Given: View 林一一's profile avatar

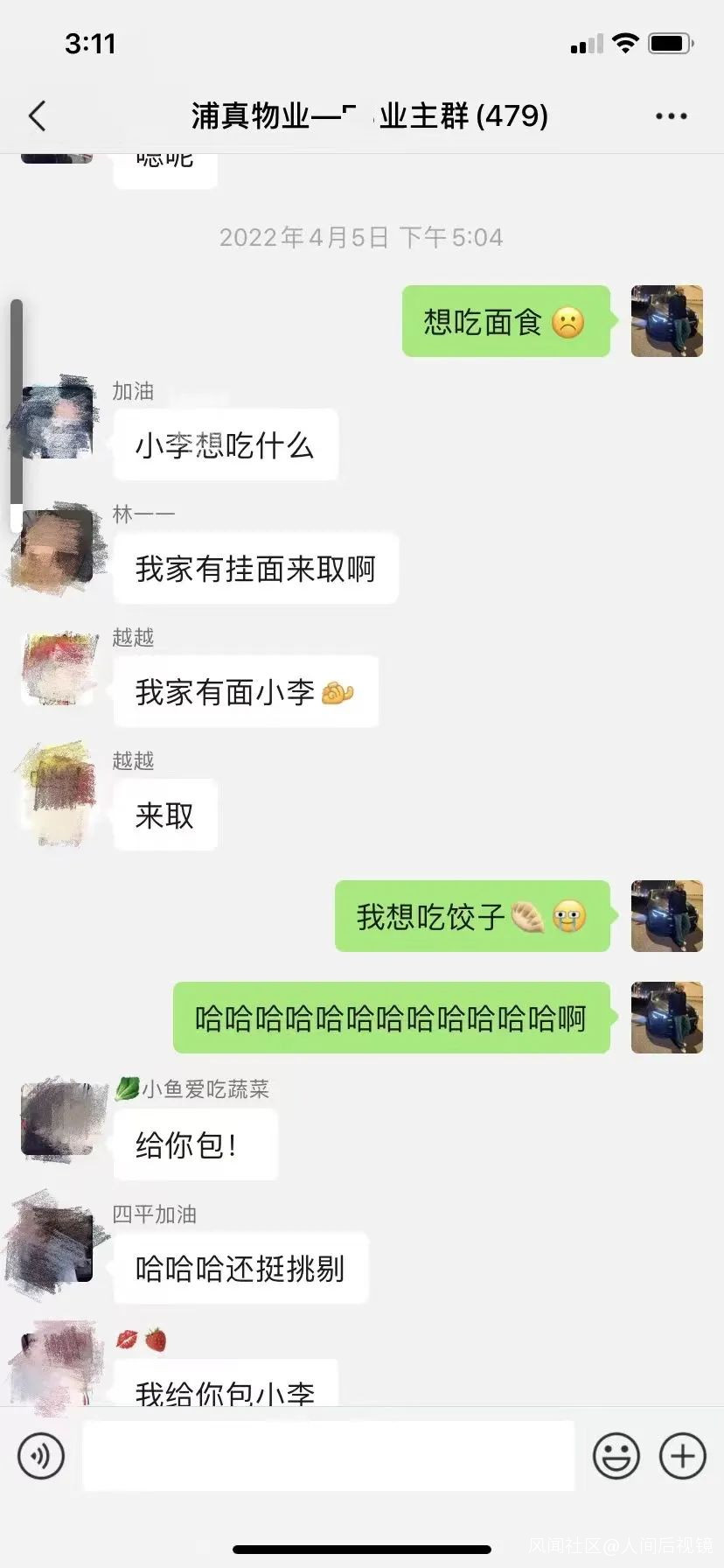Looking at the screenshot, I should [57, 547].
